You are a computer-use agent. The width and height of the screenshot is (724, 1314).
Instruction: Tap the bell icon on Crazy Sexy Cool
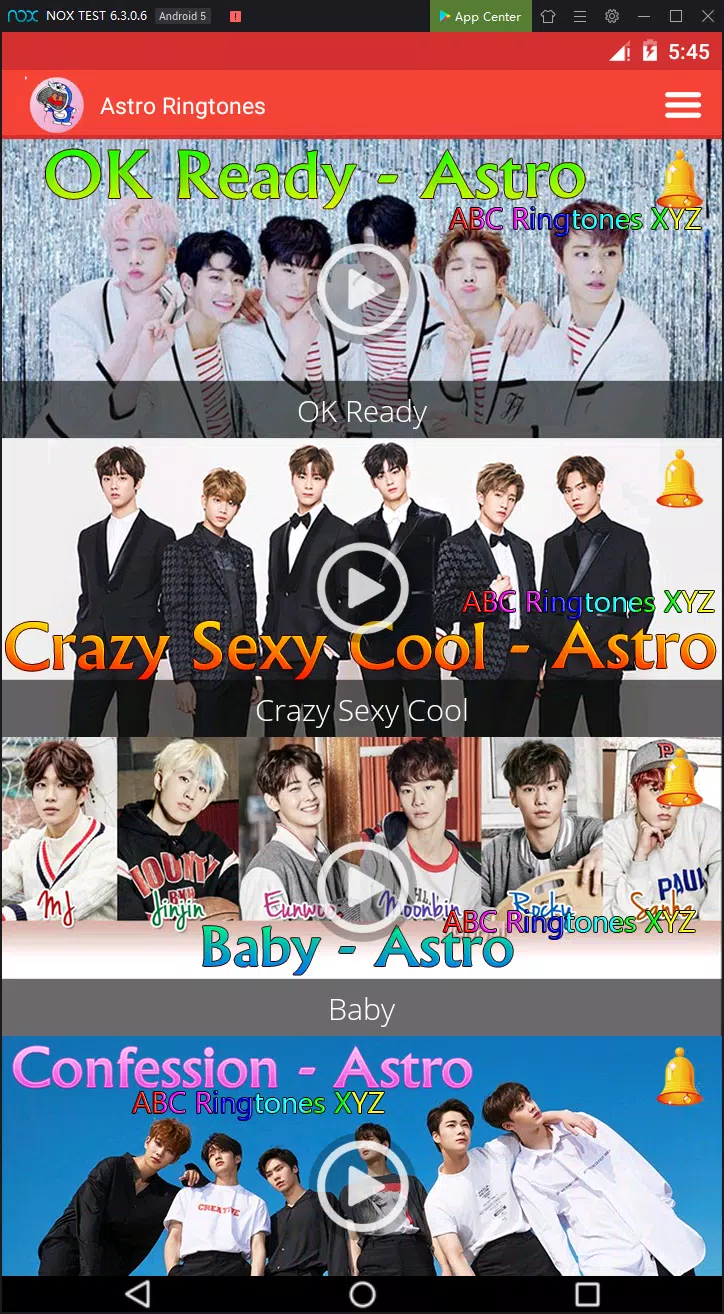click(680, 479)
